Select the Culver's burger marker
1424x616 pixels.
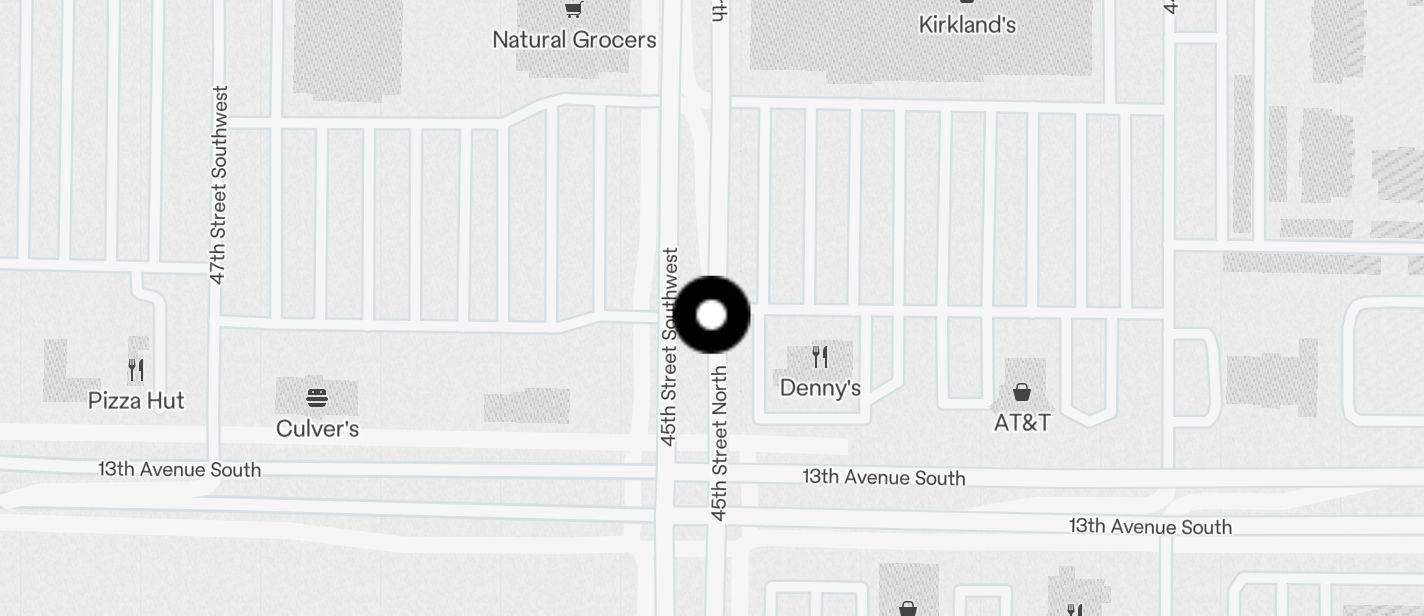coord(316,399)
